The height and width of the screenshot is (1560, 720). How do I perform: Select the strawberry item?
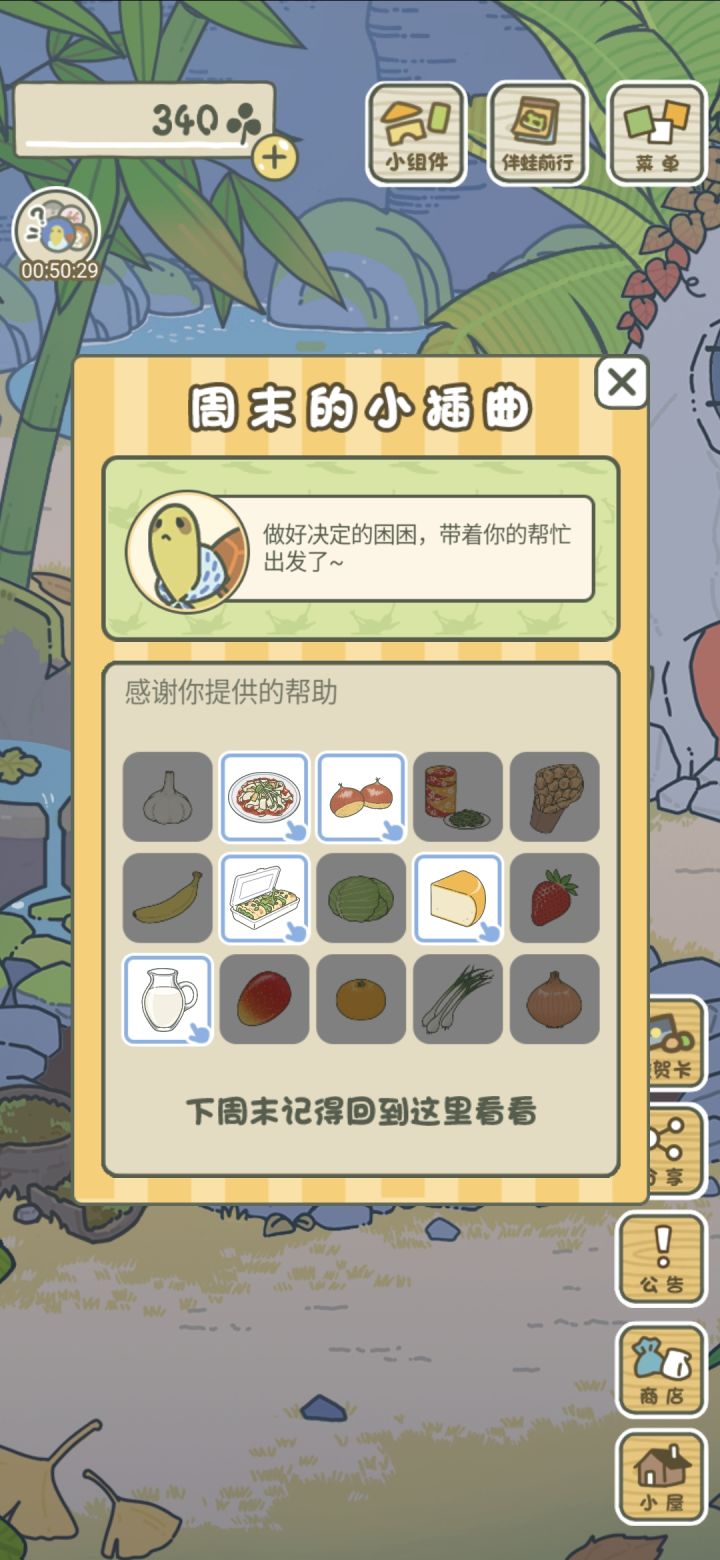pos(553,899)
